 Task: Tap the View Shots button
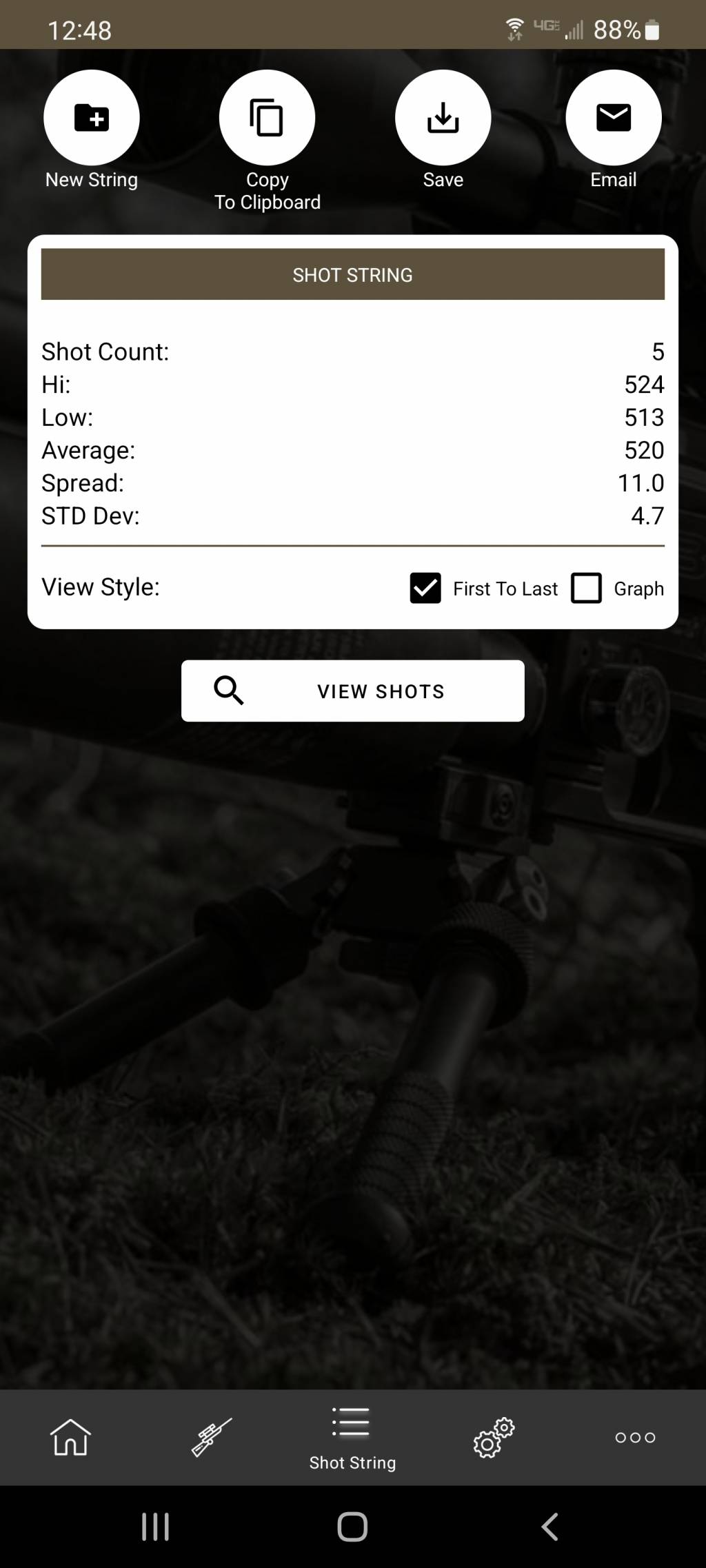tap(352, 691)
